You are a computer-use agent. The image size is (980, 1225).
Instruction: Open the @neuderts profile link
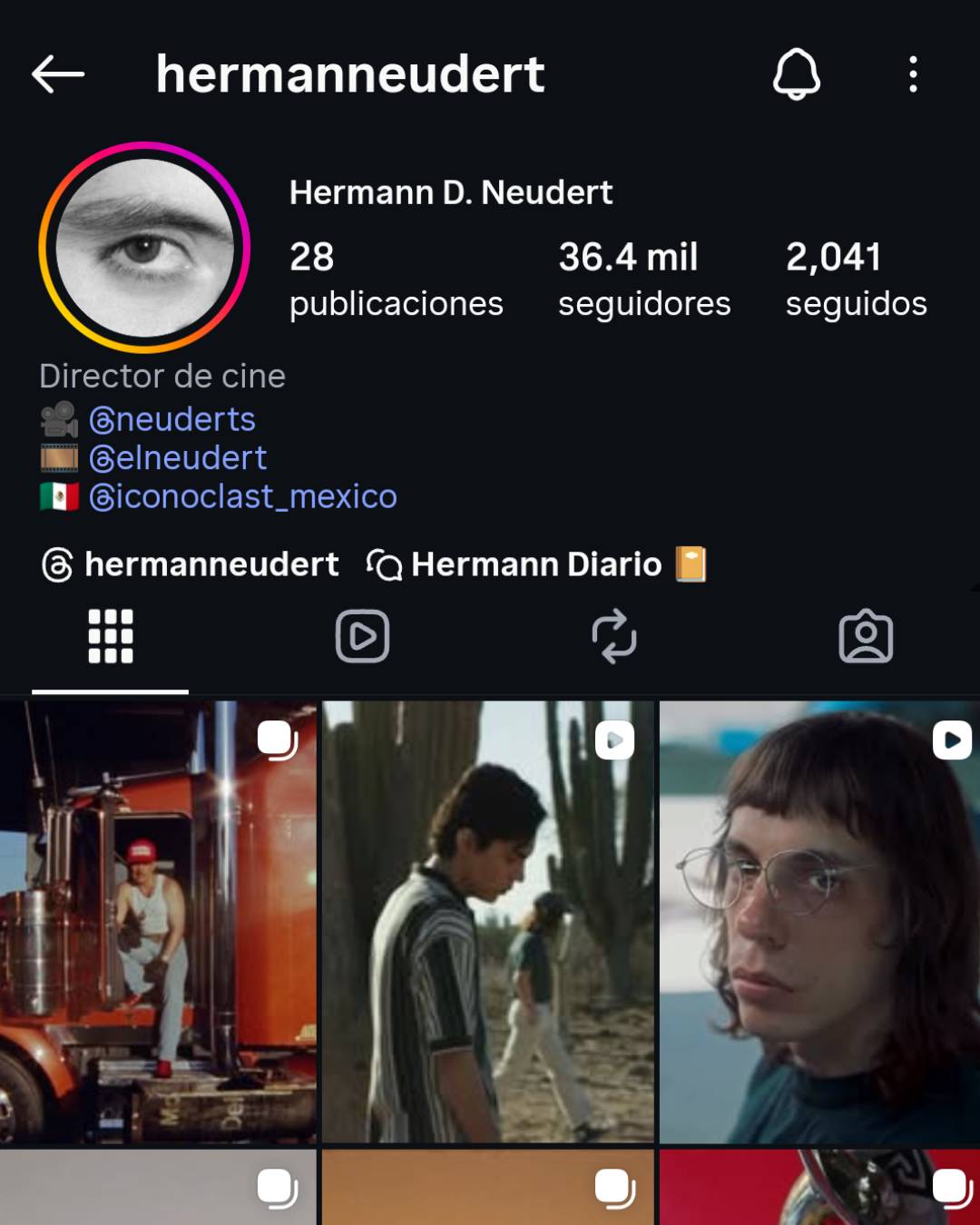pos(172,419)
